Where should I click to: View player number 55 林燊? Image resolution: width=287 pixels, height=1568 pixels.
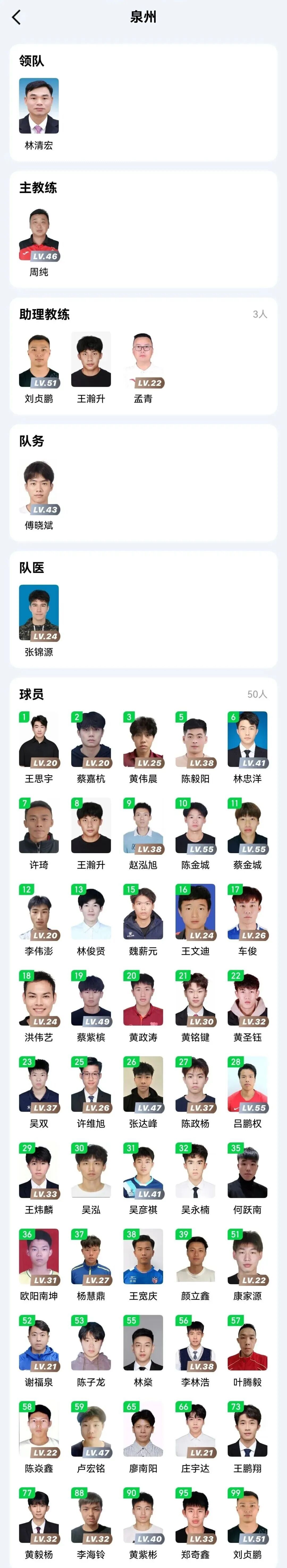pyautogui.click(x=143, y=1343)
